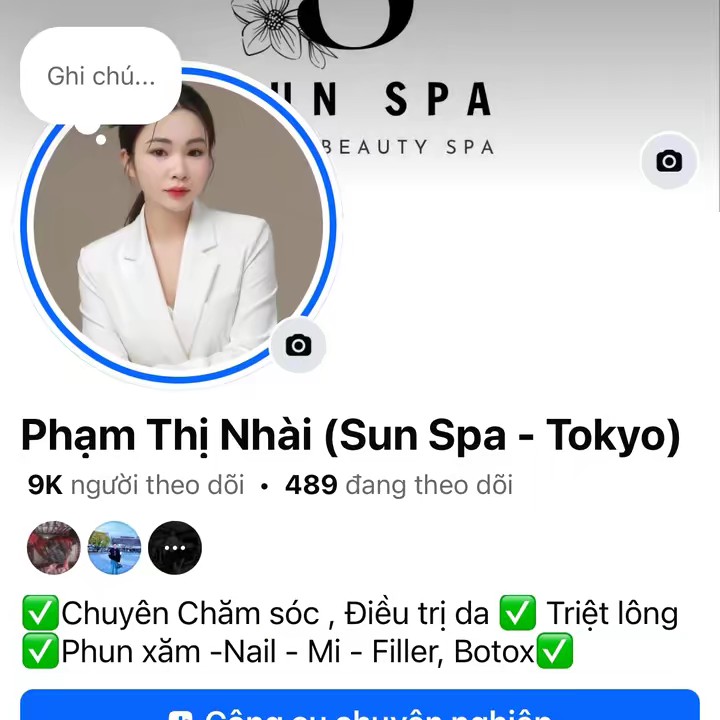This screenshot has height=720, width=720.
Task: View the 489 đang theo dõi list
Action: pos(398,486)
